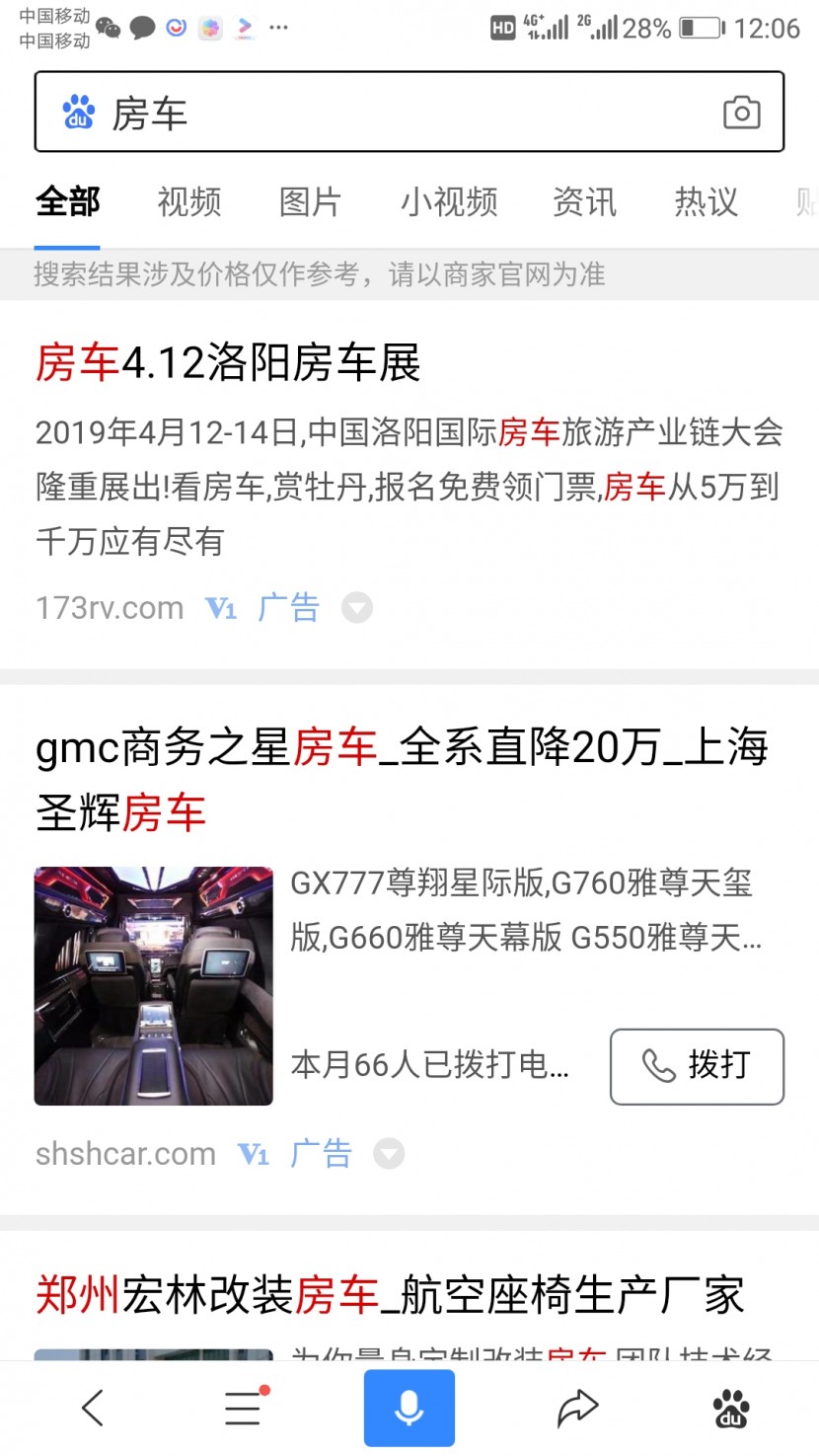Viewport: 819px width, 1456px height.
Task: Tap the more options ellipsis in the status bar
Action: tap(278, 27)
